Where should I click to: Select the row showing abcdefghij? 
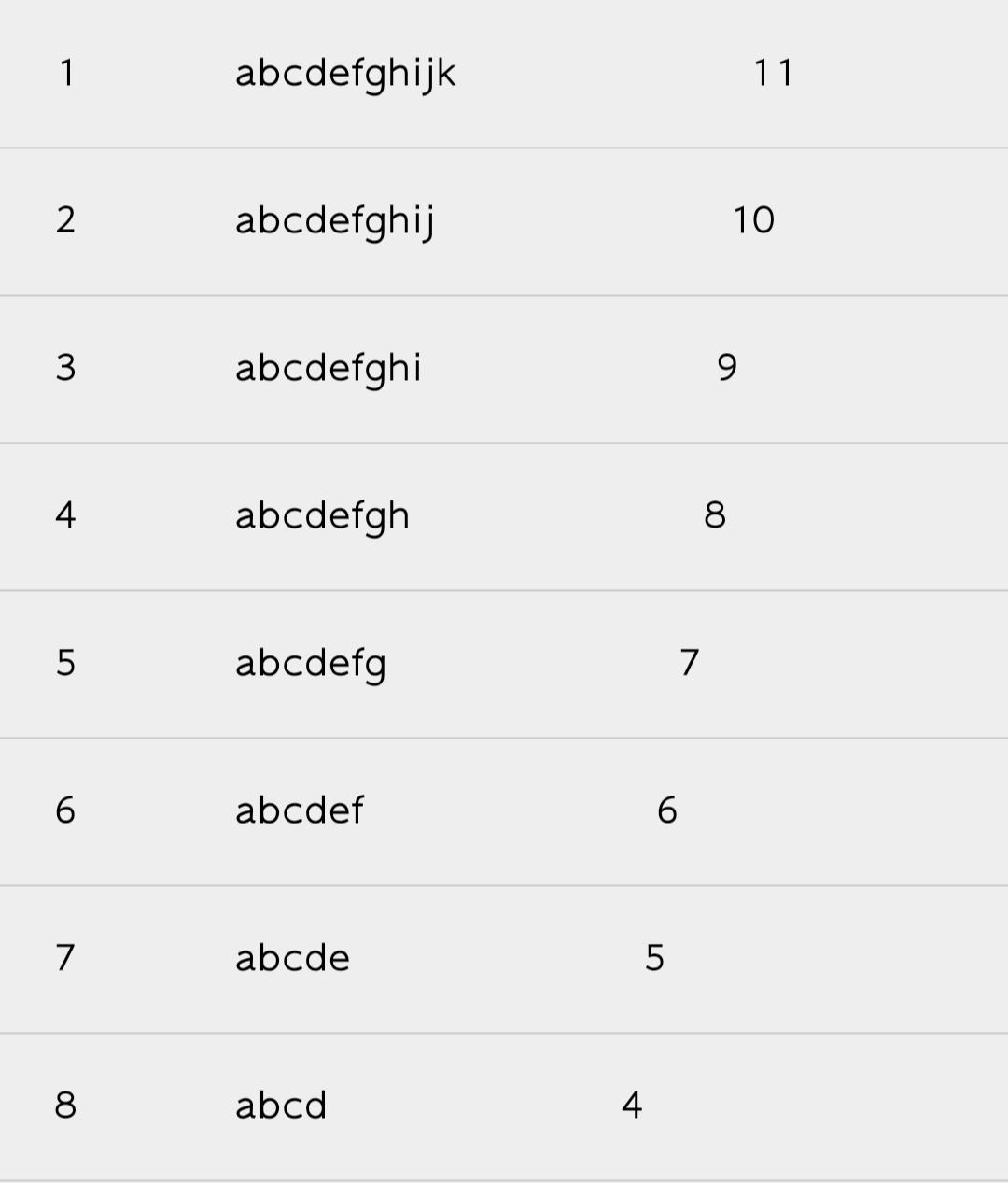coord(334,220)
